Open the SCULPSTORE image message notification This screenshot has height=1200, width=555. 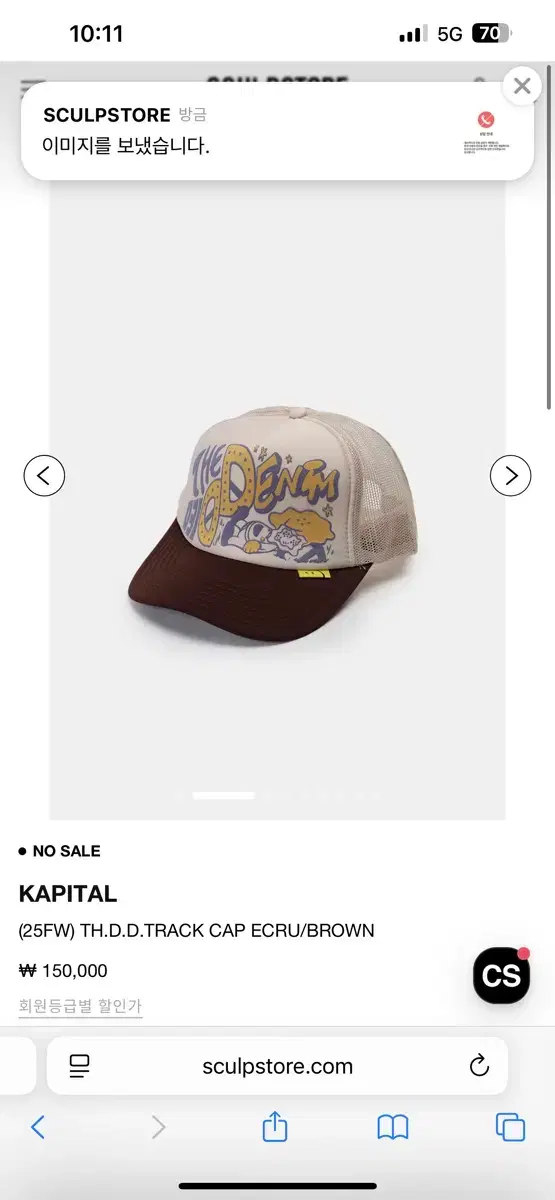tap(276, 131)
